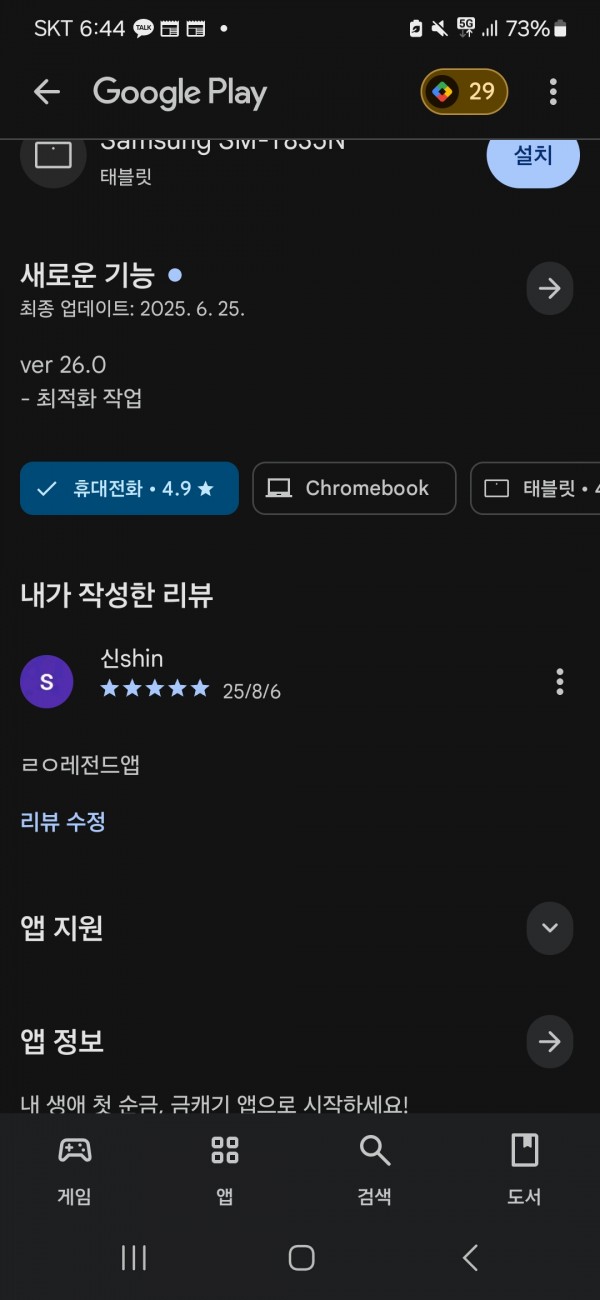Open options menu for my review
The width and height of the screenshot is (600, 1300).
tap(560, 682)
